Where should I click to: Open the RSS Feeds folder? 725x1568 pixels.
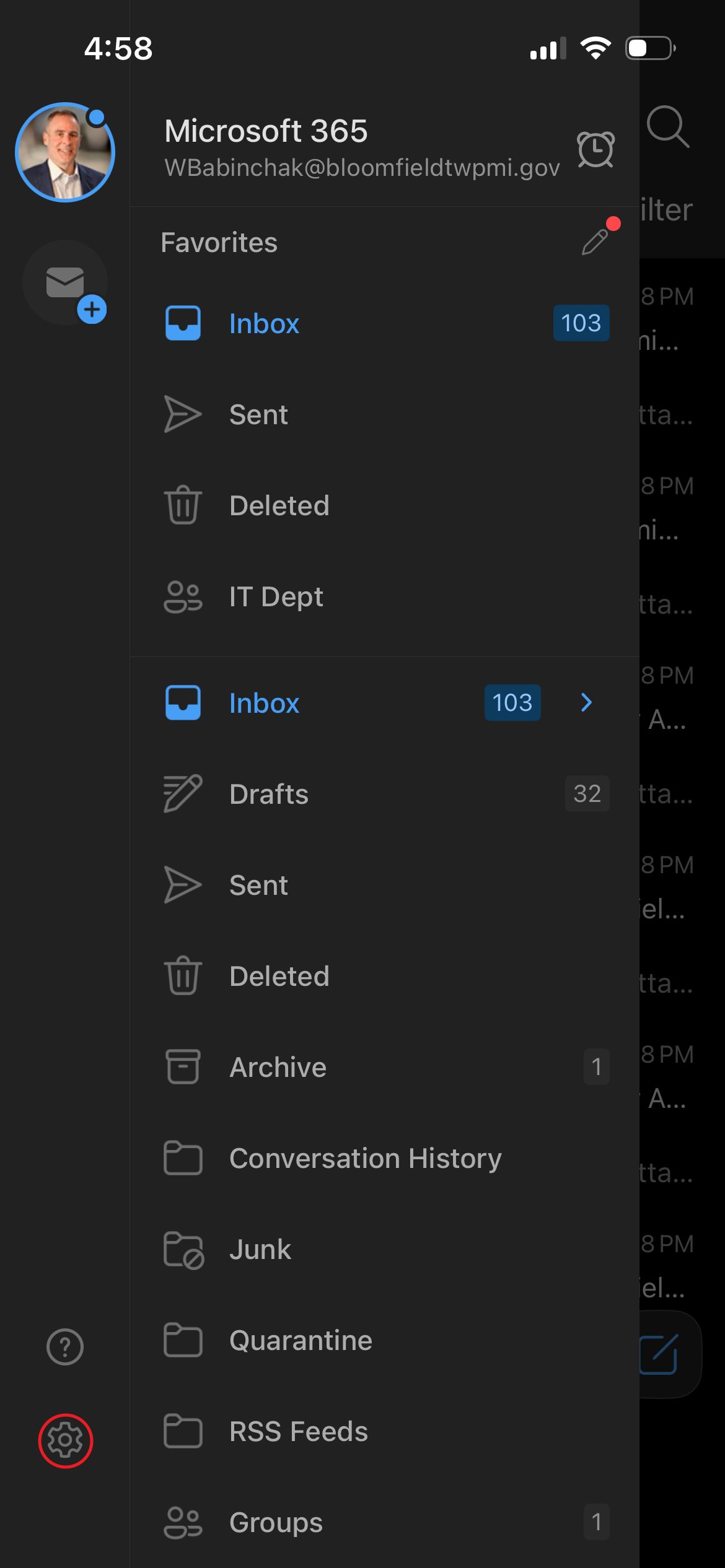(385, 1431)
